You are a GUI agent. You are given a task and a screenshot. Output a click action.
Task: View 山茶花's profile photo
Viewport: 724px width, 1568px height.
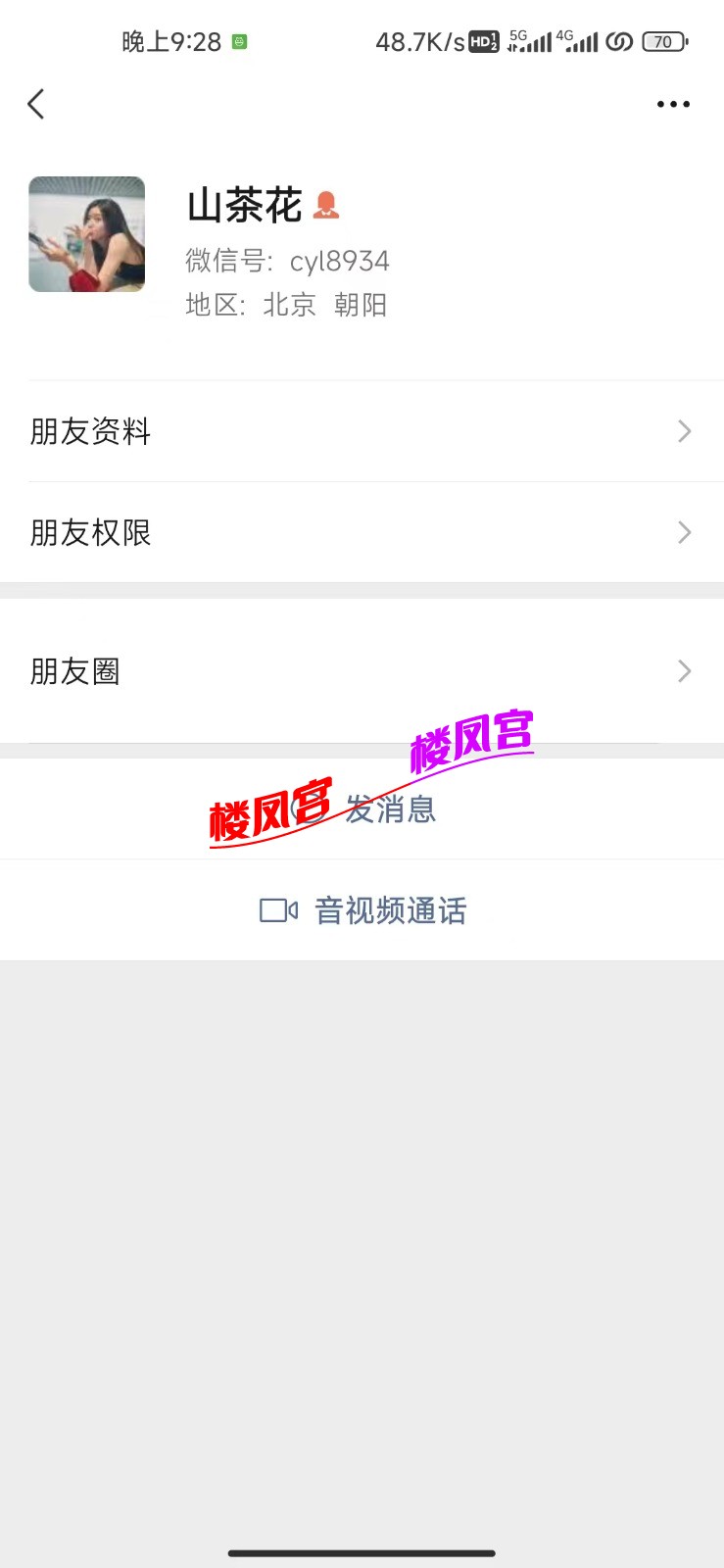click(x=87, y=234)
